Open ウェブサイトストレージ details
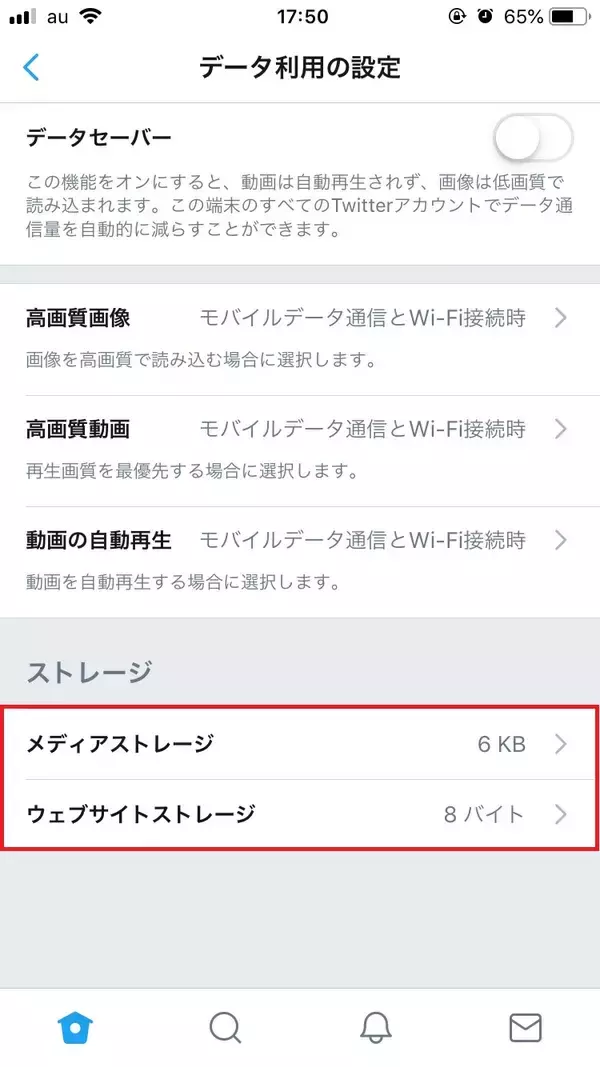 (x=300, y=814)
